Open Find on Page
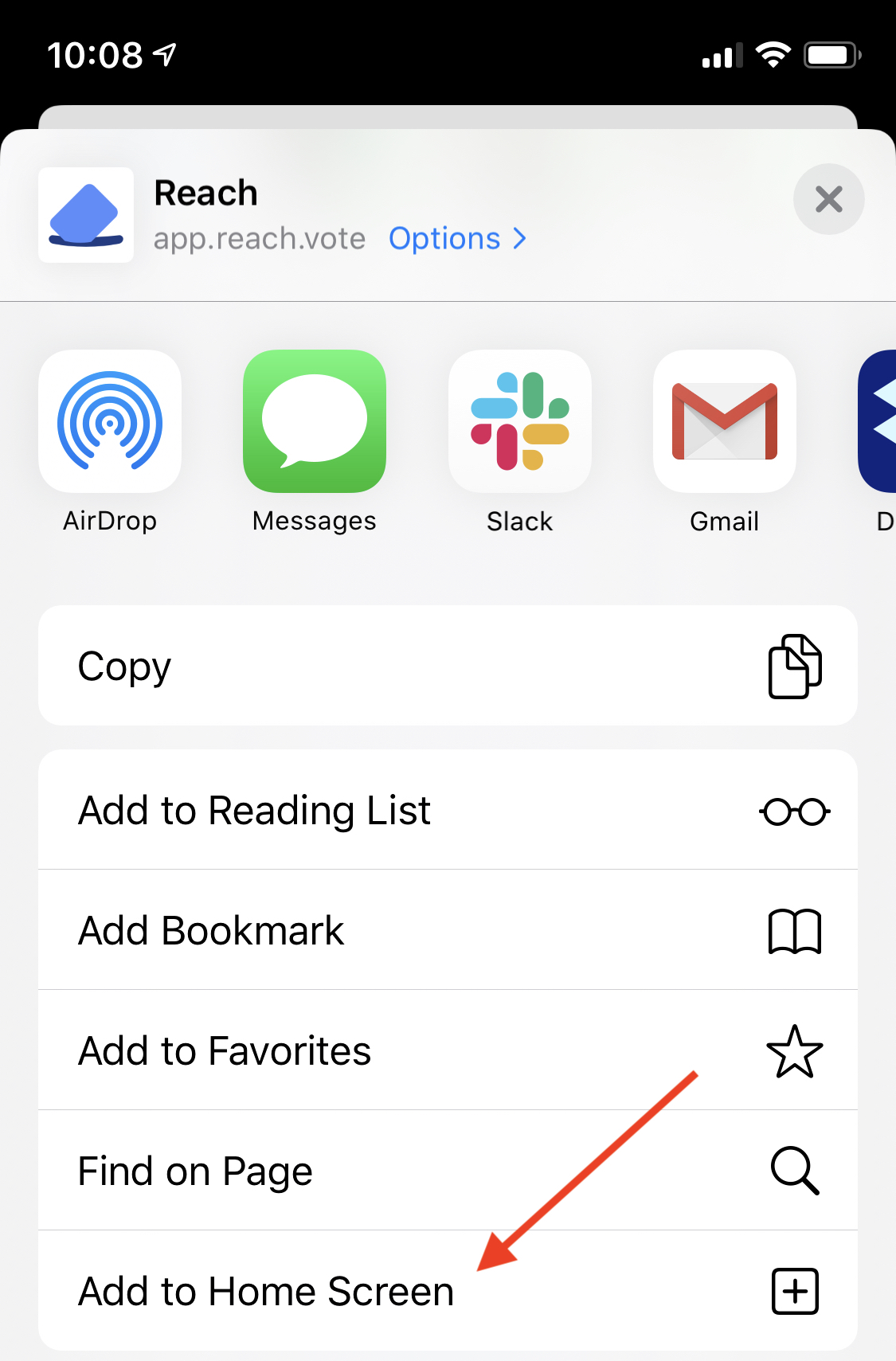 click(x=448, y=1171)
